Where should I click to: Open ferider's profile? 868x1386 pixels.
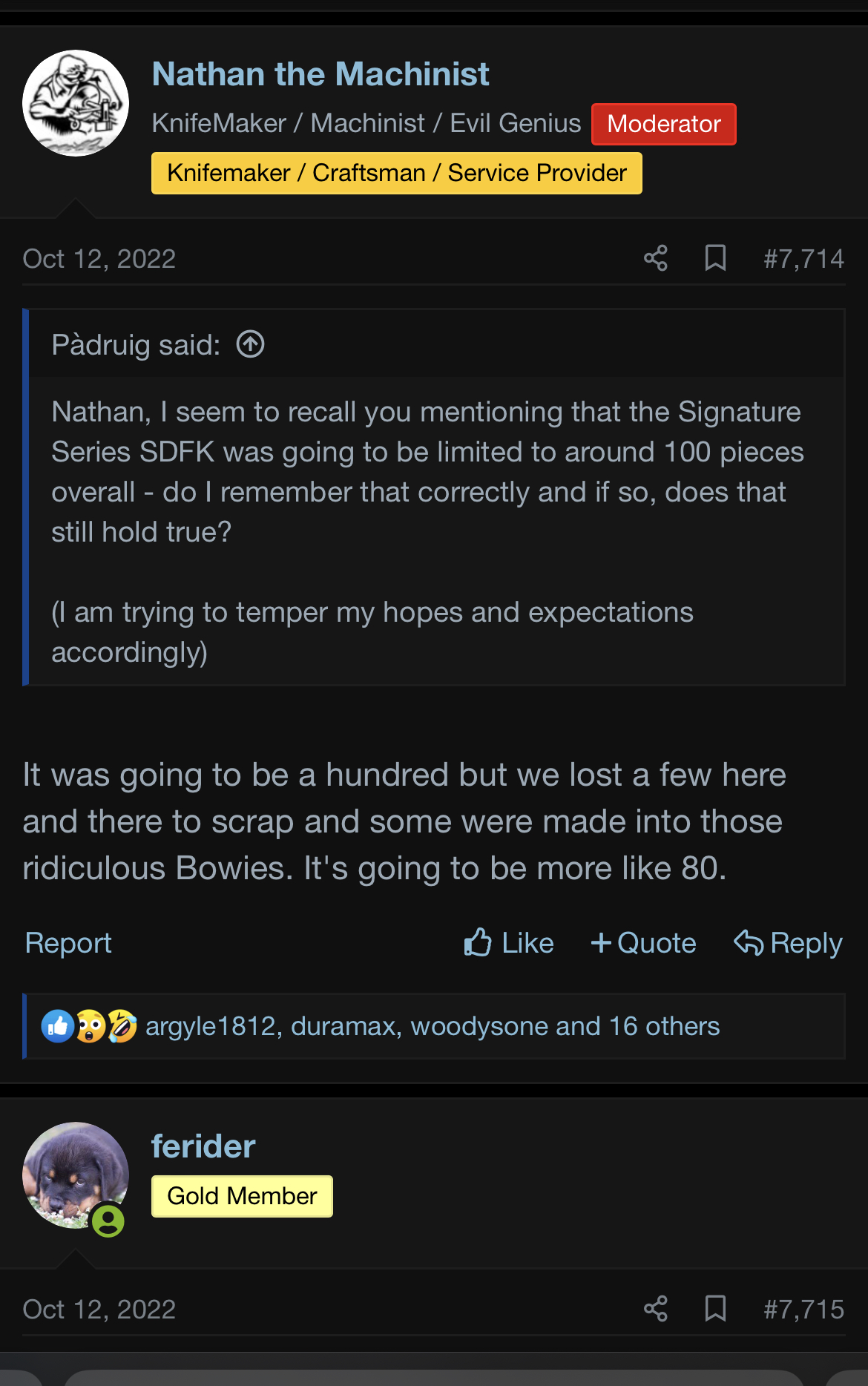(x=203, y=1146)
